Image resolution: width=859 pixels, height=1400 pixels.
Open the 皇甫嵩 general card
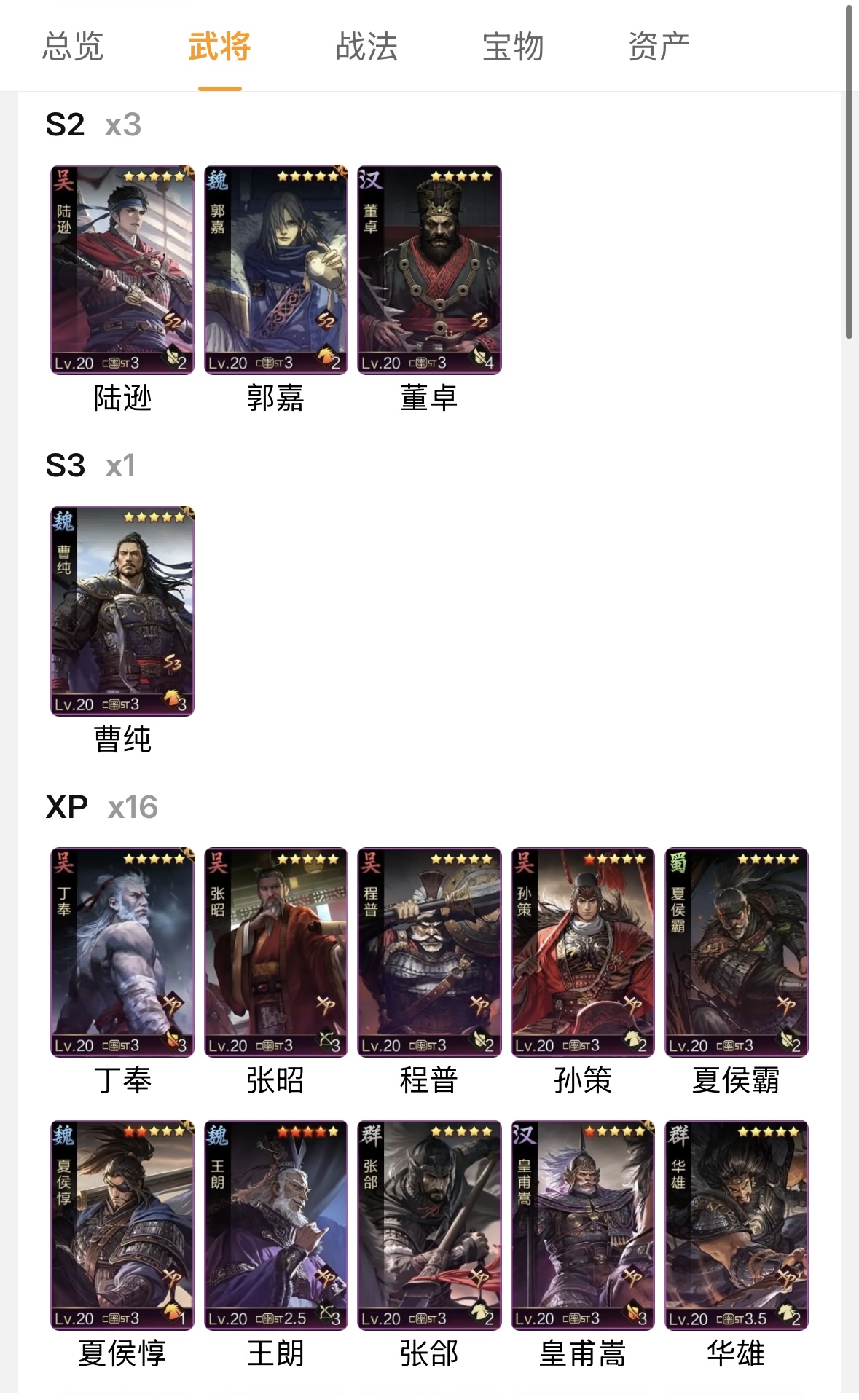(583, 1224)
